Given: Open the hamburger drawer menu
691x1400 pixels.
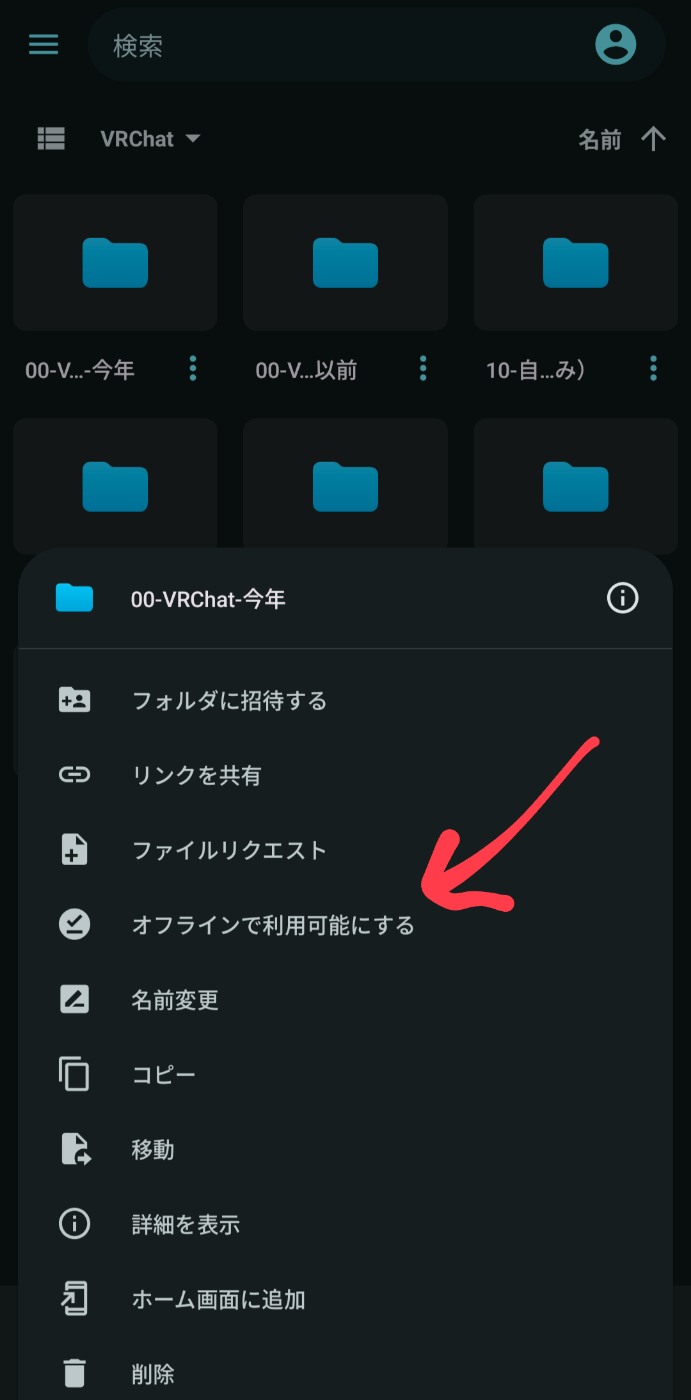Looking at the screenshot, I should pyautogui.click(x=43, y=45).
